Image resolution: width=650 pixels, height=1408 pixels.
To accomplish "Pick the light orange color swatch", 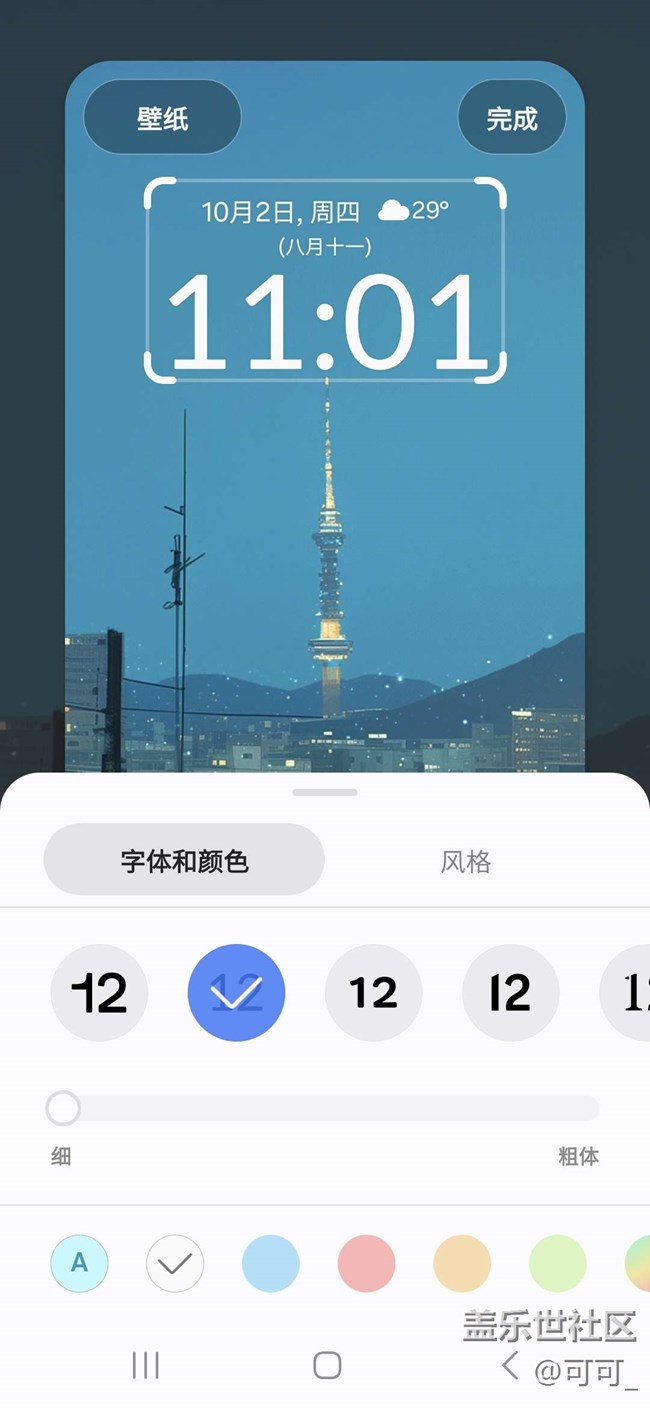I will [x=462, y=1263].
